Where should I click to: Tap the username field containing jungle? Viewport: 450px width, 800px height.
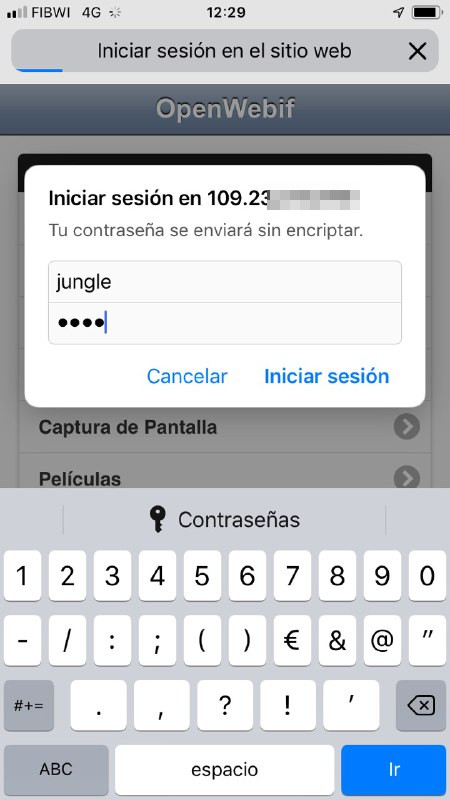[x=224, y=282]
